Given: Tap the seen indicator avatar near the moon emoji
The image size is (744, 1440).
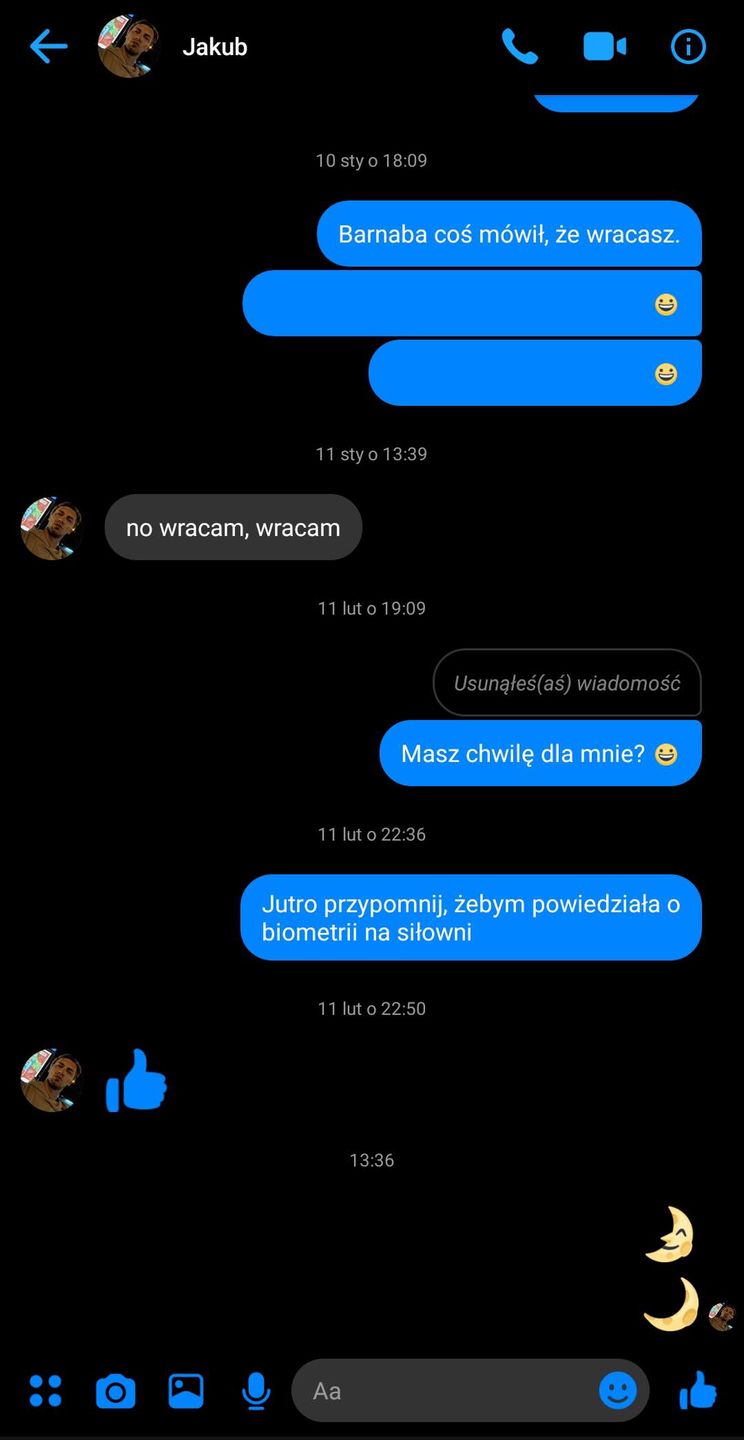Looking at the screenshot, I should [724, 1314].
